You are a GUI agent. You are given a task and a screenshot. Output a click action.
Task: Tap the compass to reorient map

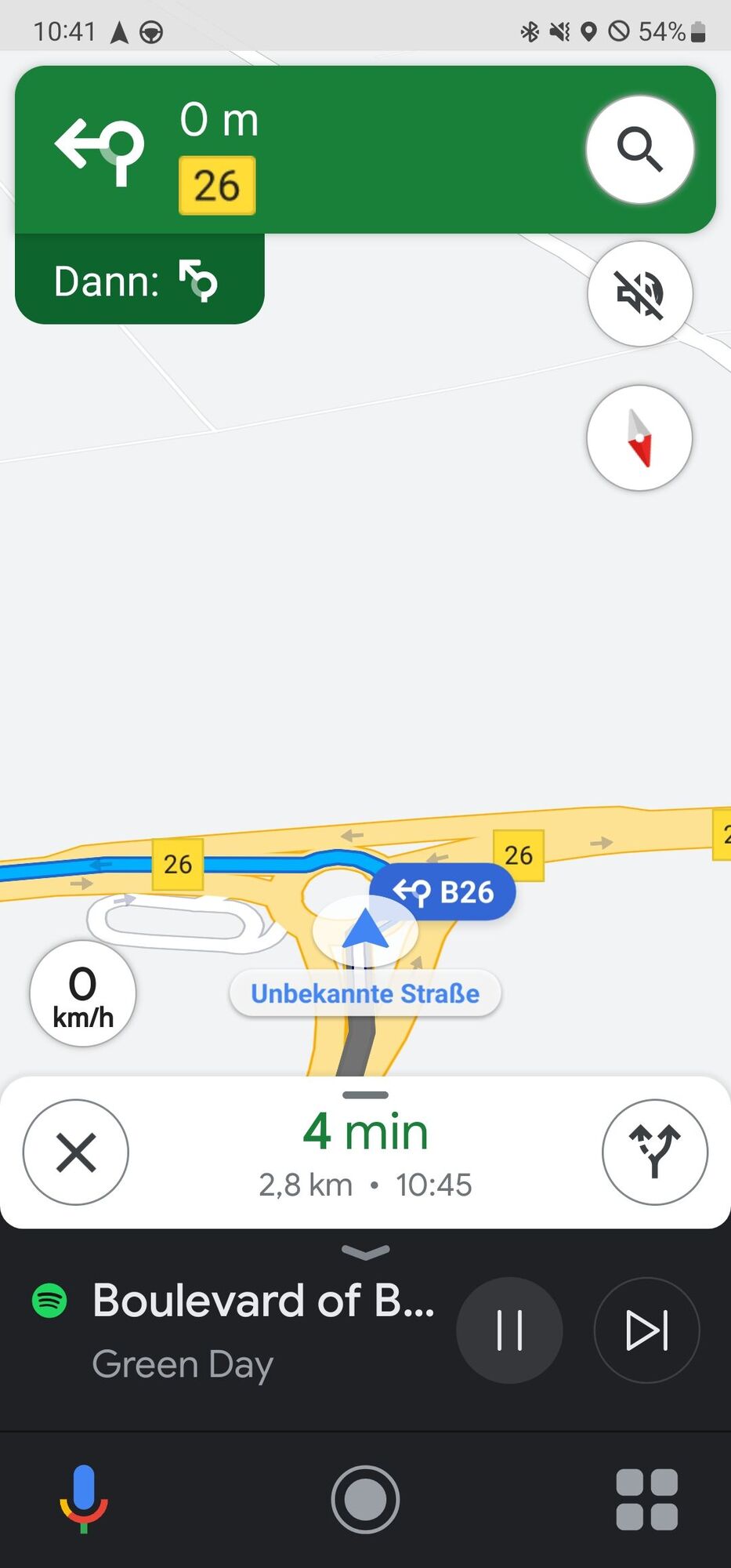click(x=639, y=437)
